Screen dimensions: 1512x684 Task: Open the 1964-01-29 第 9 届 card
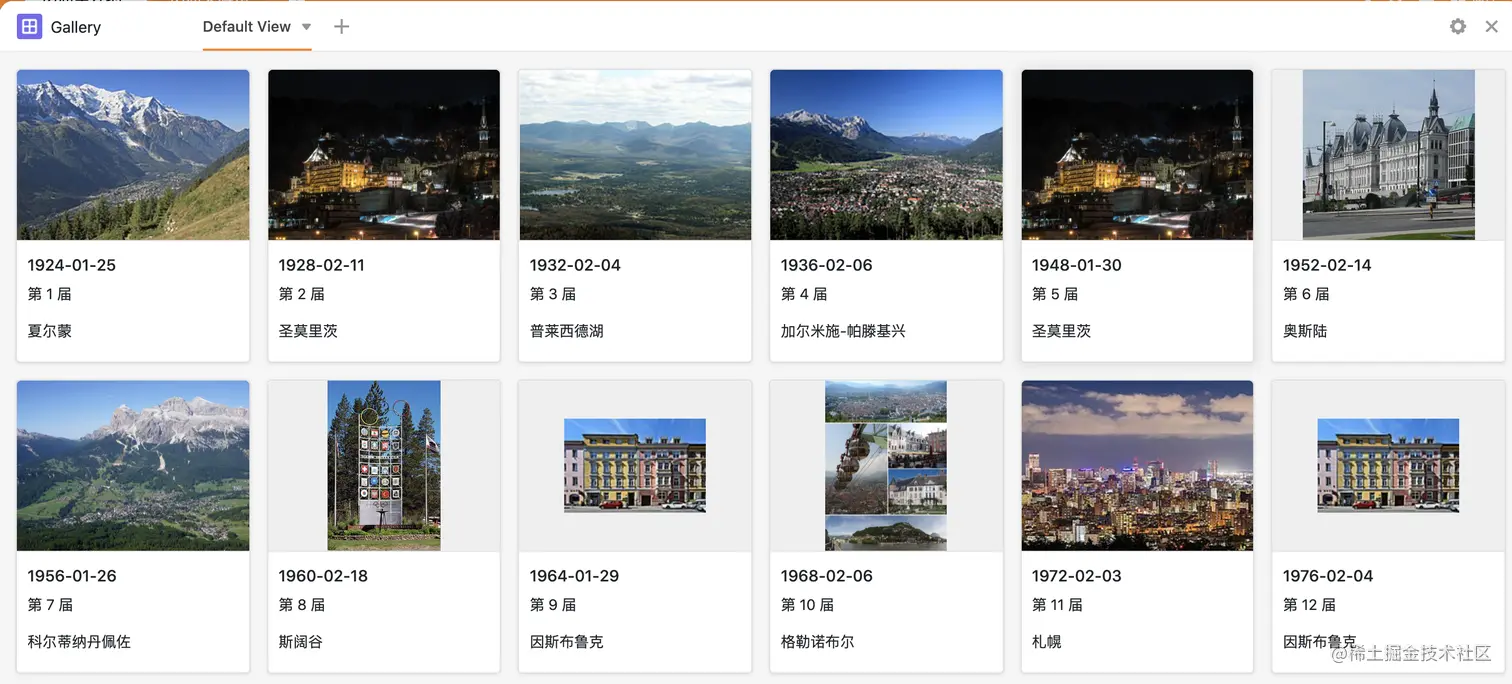[x=635, y=526]
